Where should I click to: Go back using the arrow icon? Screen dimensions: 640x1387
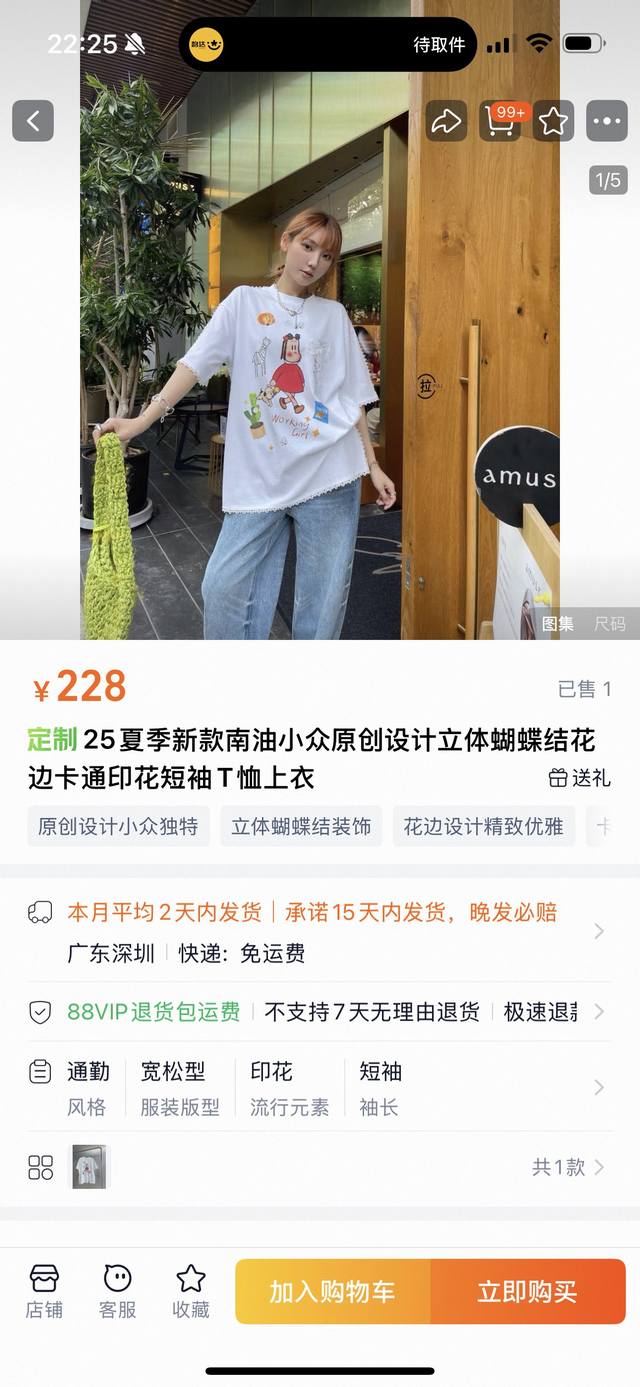[x=33, y=121]
